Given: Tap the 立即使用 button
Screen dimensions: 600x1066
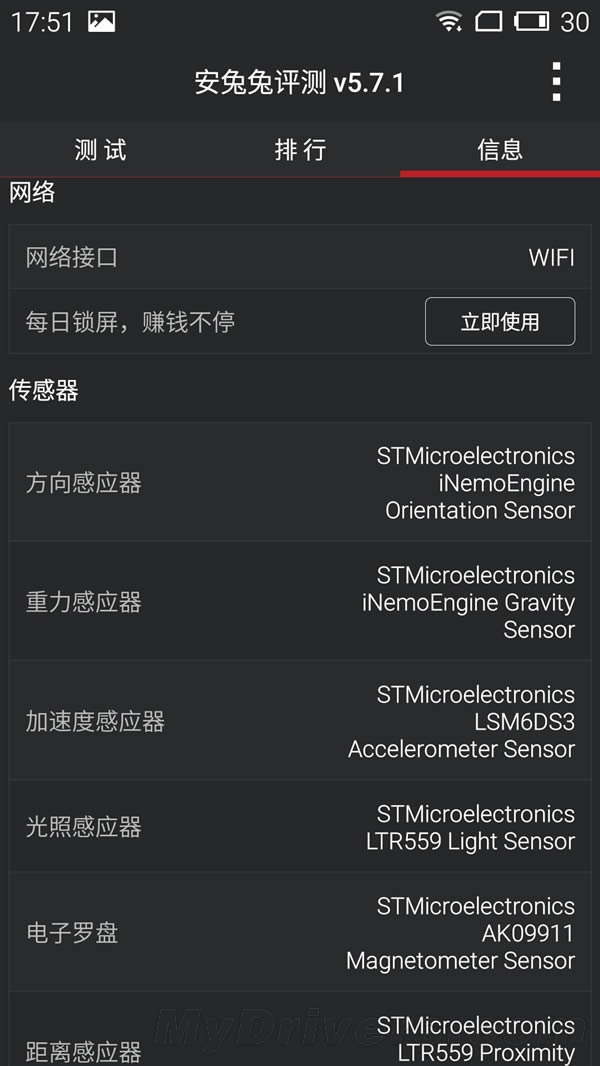Looking at the screenshot, I should (x=500, y=322).
